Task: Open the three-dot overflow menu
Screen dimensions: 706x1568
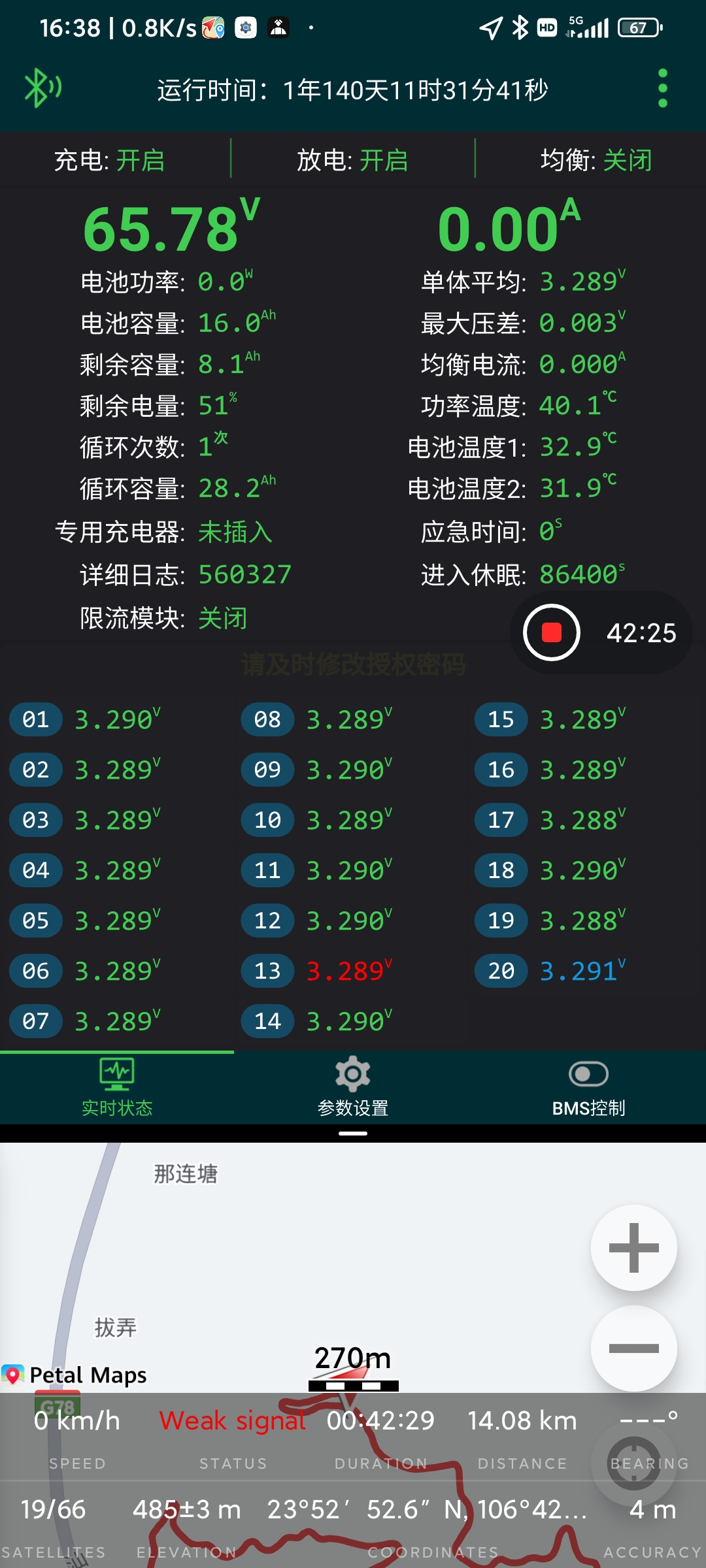Action: tap(663, 86)
